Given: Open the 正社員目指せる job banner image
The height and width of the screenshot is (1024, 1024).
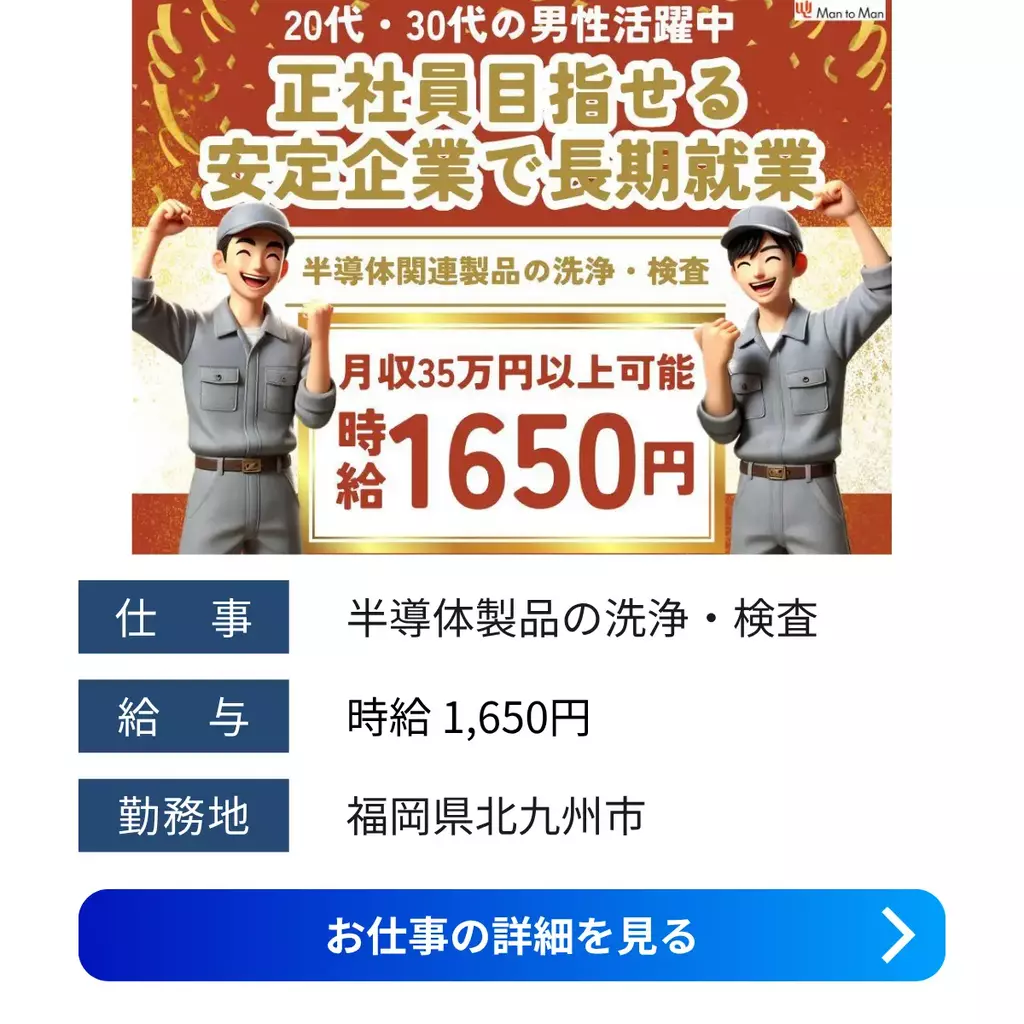Looking at the screenshot, I should pyautogui.click(x=511, y=277).
